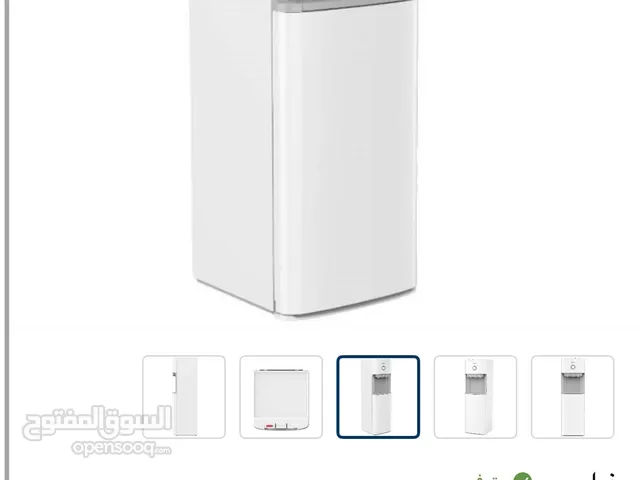The image size is (640, 480).
Task: Select the top-view dispenser thumbnail
Action: pos(281,396)
